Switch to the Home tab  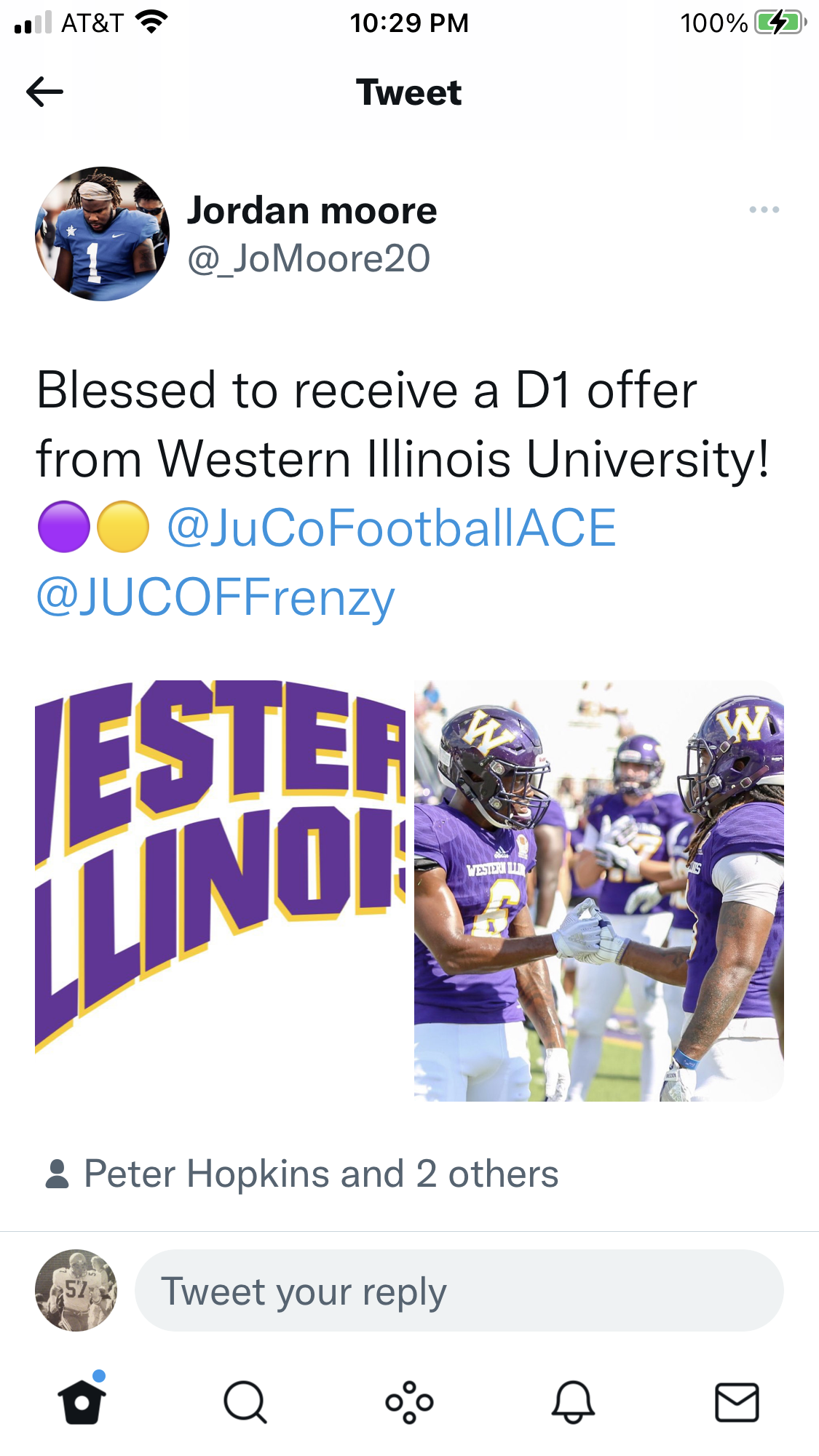(x=82, y=1401)
